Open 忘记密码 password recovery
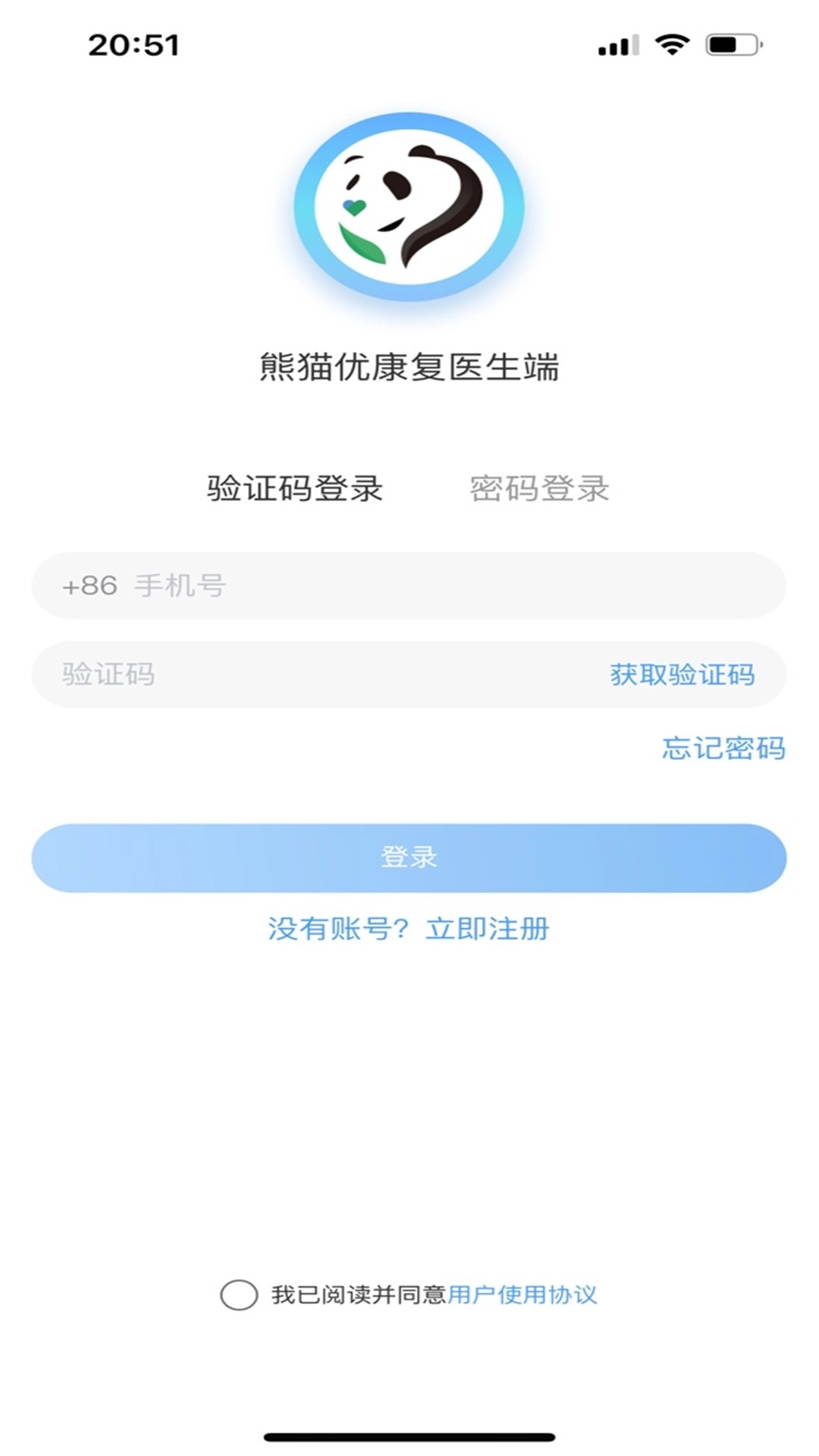The width and height of the screenshot is (819, 1456). (x=726, y=748)
